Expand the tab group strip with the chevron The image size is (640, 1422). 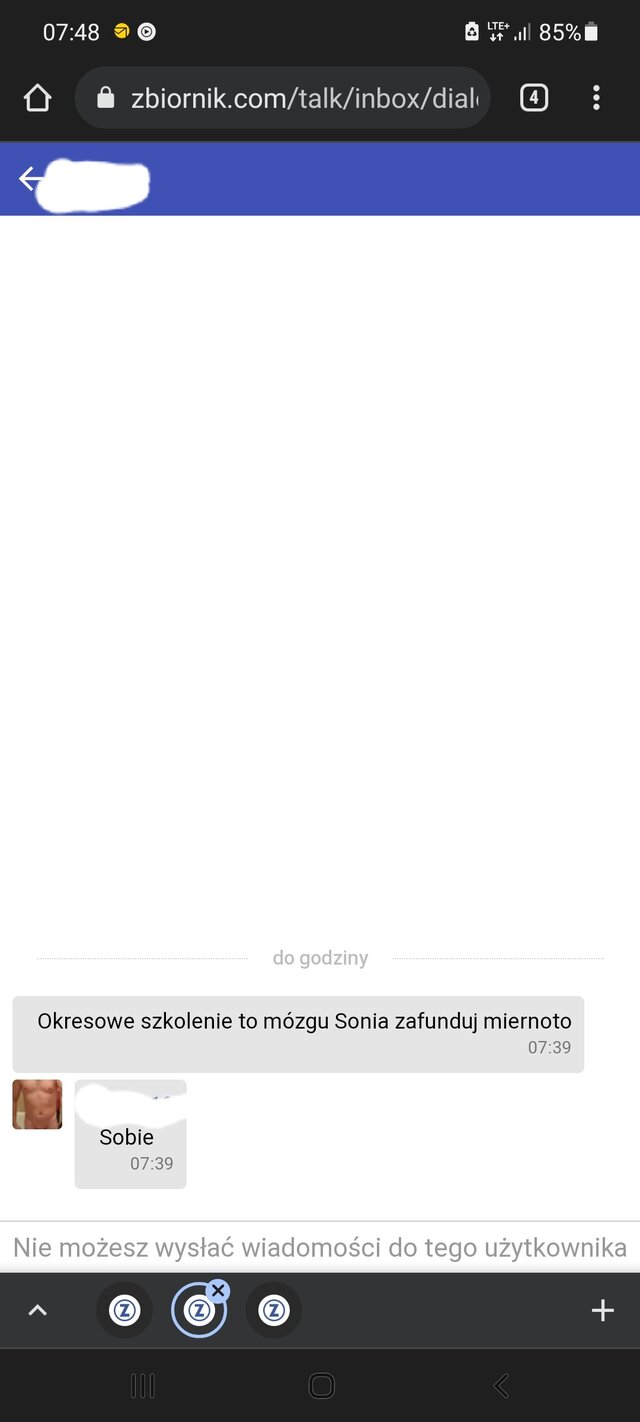point(37,1311)
